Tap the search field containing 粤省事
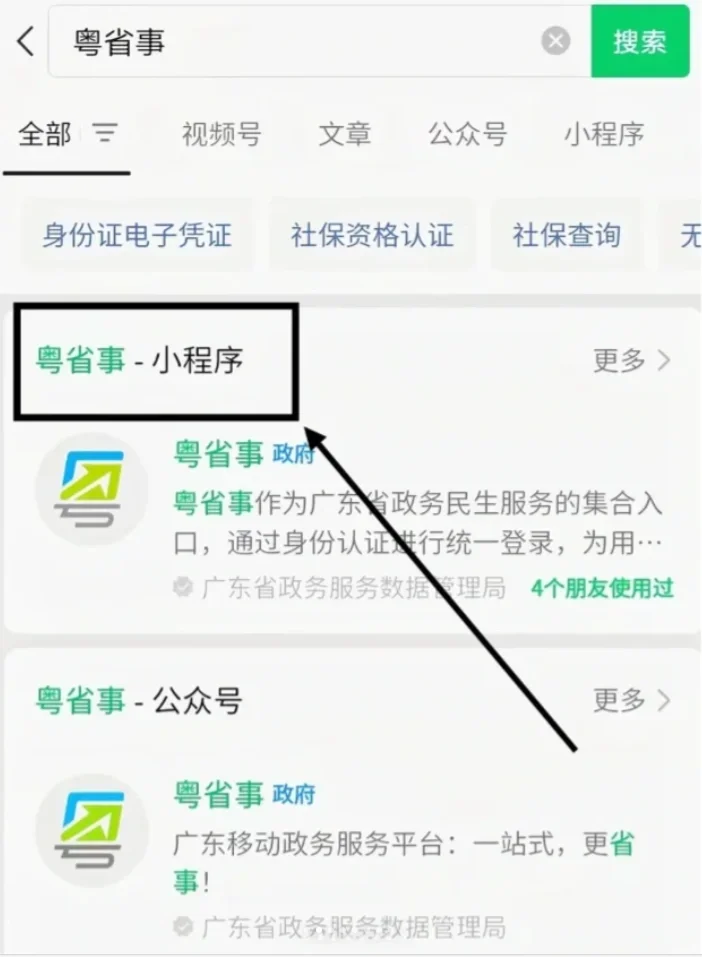Screen dimensions: 702x957 tap(300, 42)
